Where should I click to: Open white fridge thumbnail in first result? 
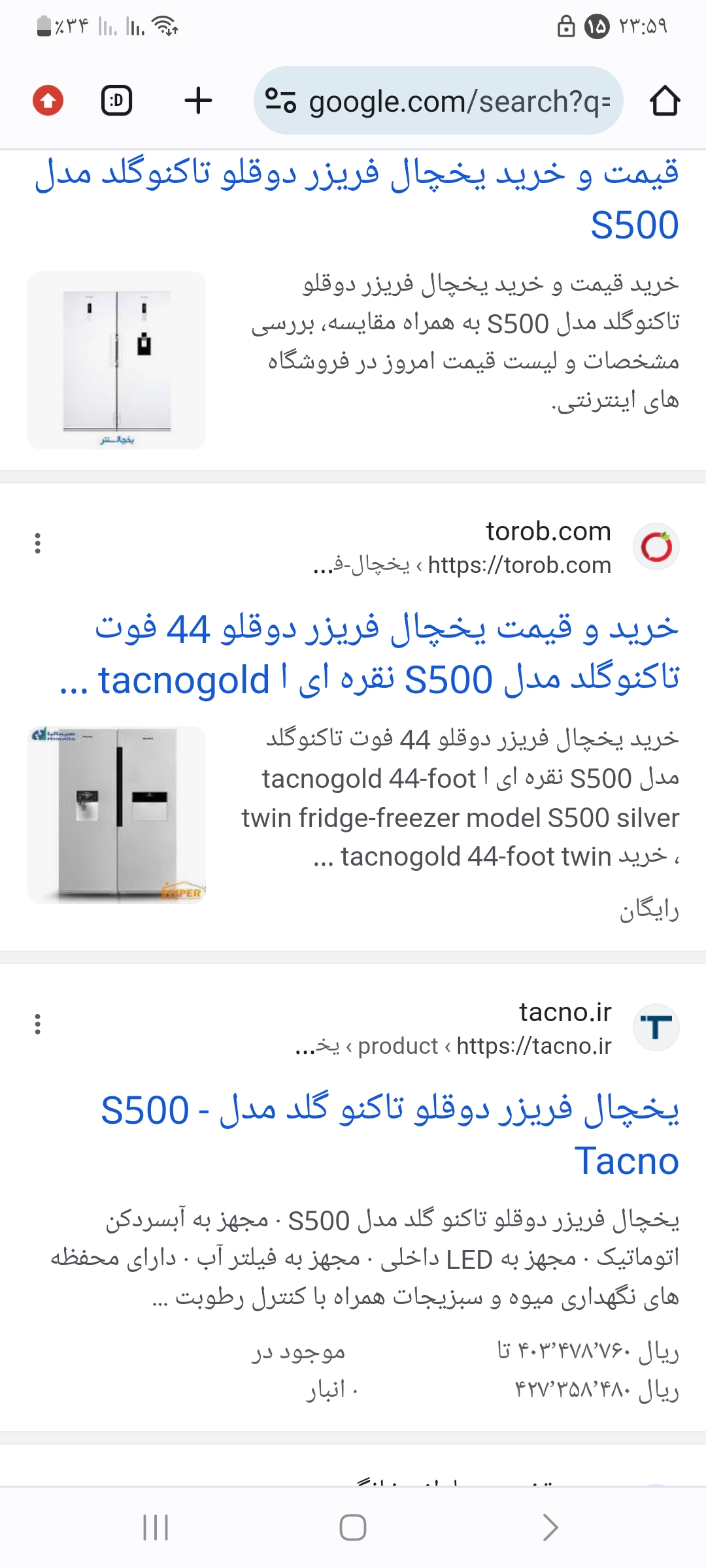116,360
